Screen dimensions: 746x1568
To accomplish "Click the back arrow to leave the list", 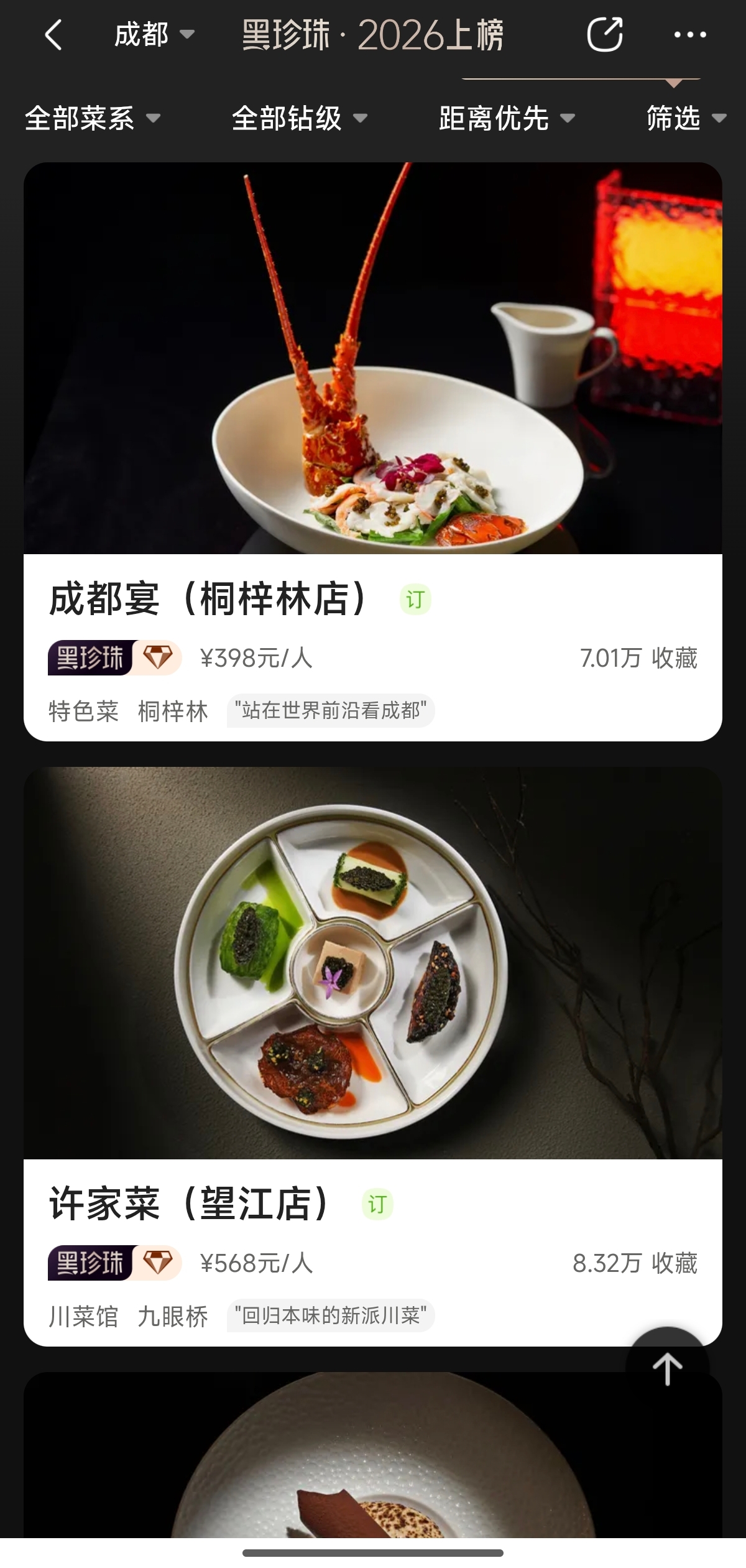I will tap(53, 35).
